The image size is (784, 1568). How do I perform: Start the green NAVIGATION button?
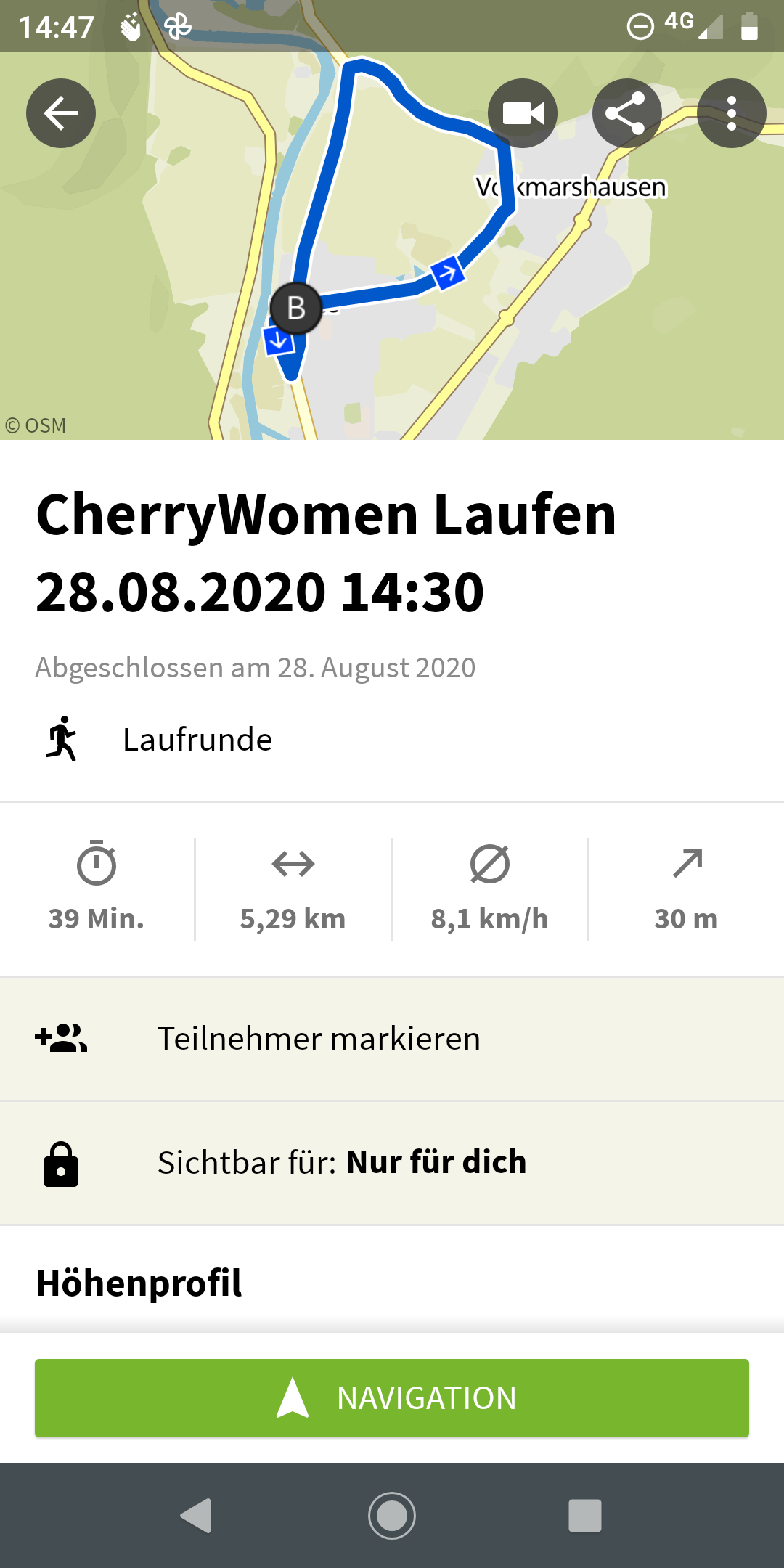(x=392, y=1398)
